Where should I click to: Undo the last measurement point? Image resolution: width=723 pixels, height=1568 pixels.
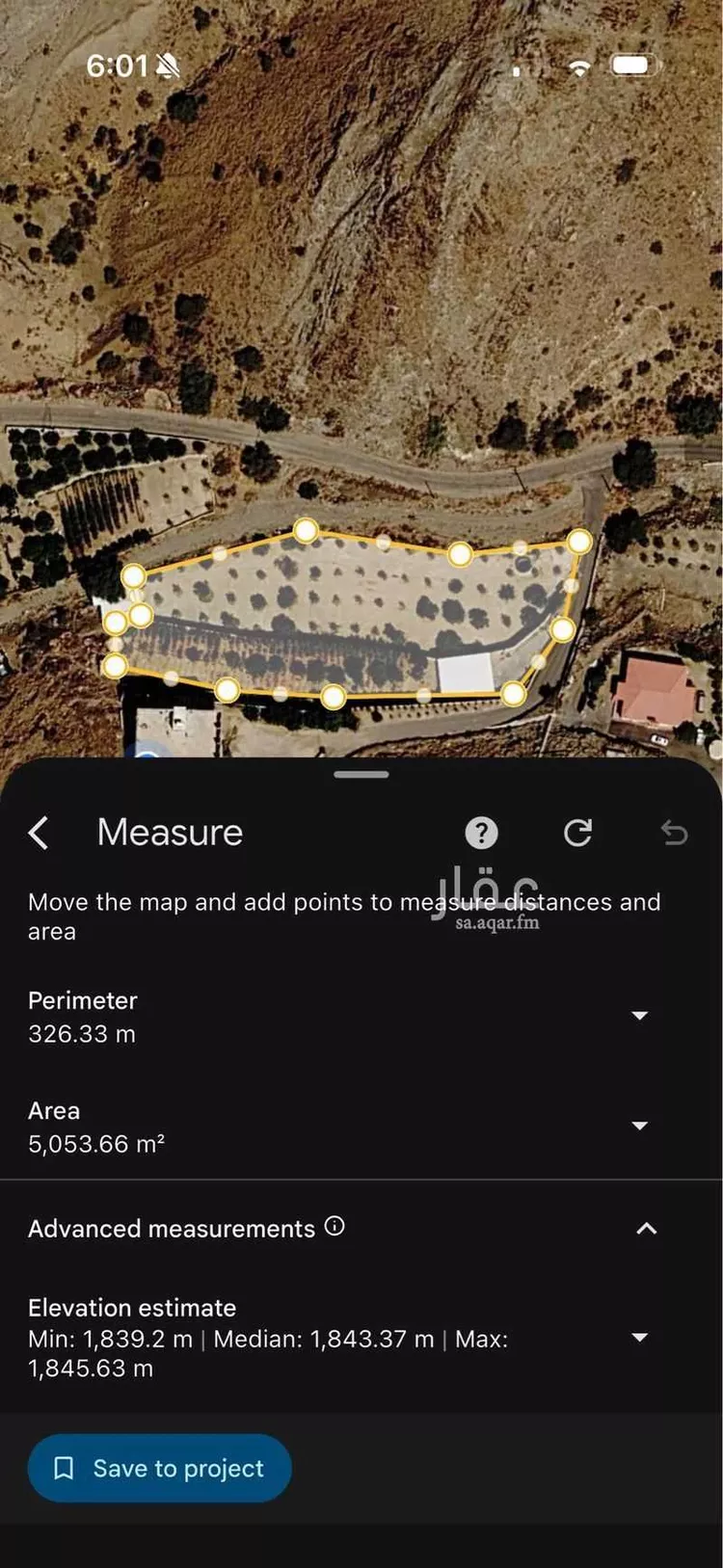(674, 833)
